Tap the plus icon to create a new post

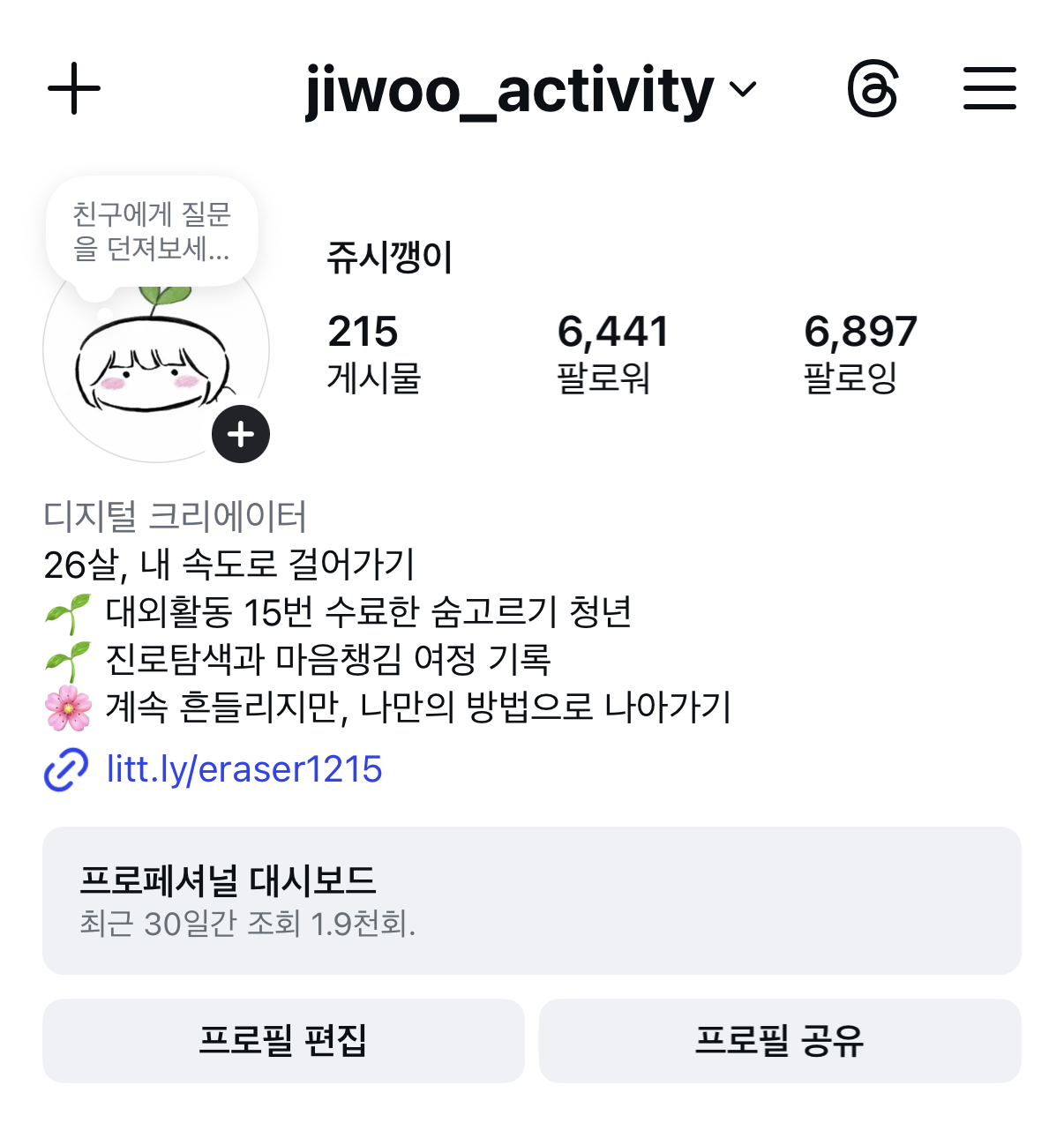click(x=74, y=88)
